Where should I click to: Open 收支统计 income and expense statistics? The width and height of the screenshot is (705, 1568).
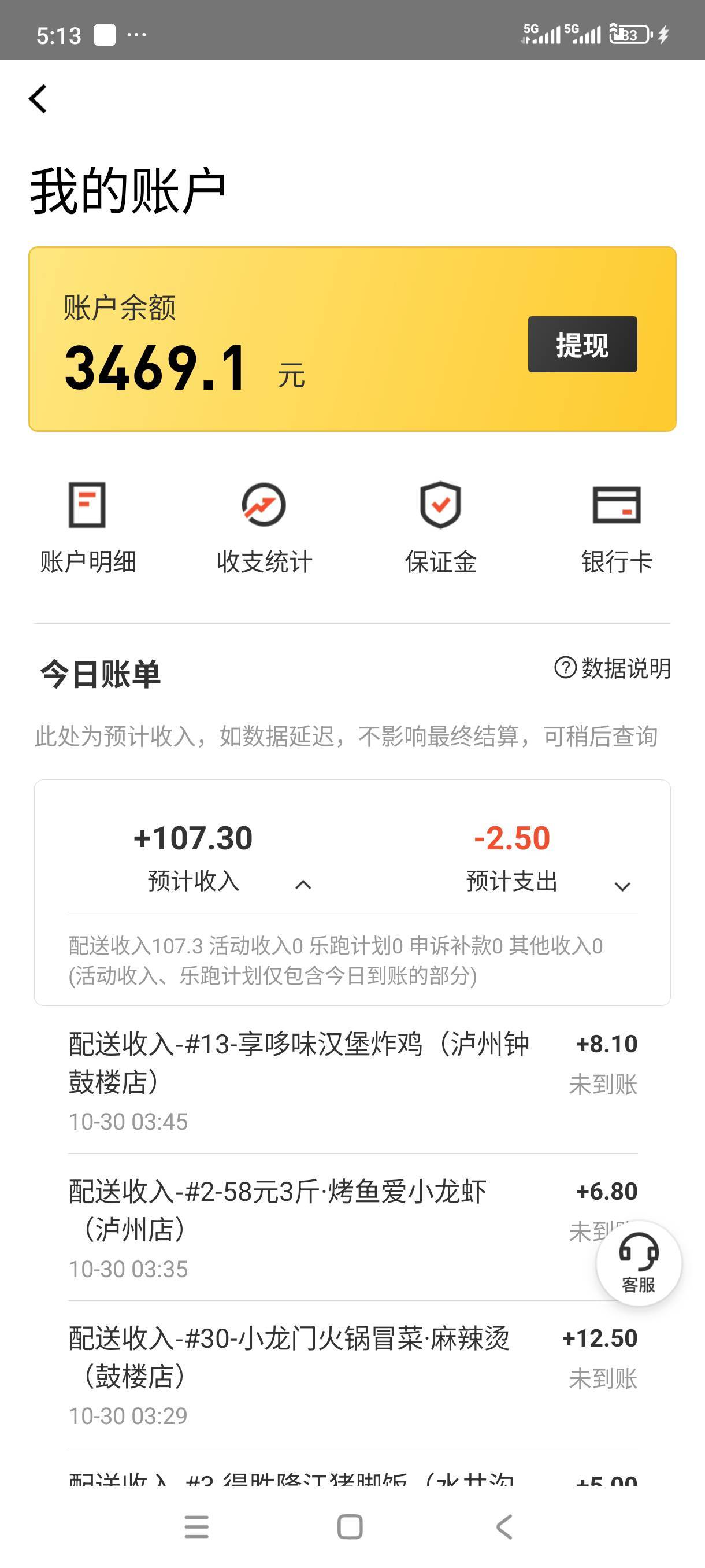click(264, 528)
